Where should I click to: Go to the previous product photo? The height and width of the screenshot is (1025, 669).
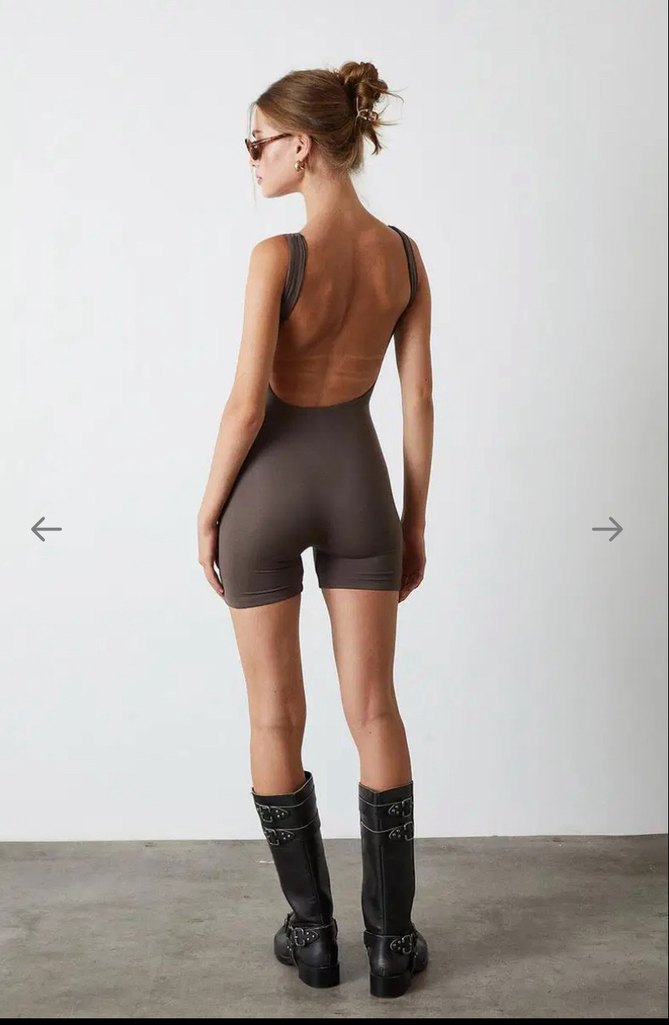(x=46, y=529)
